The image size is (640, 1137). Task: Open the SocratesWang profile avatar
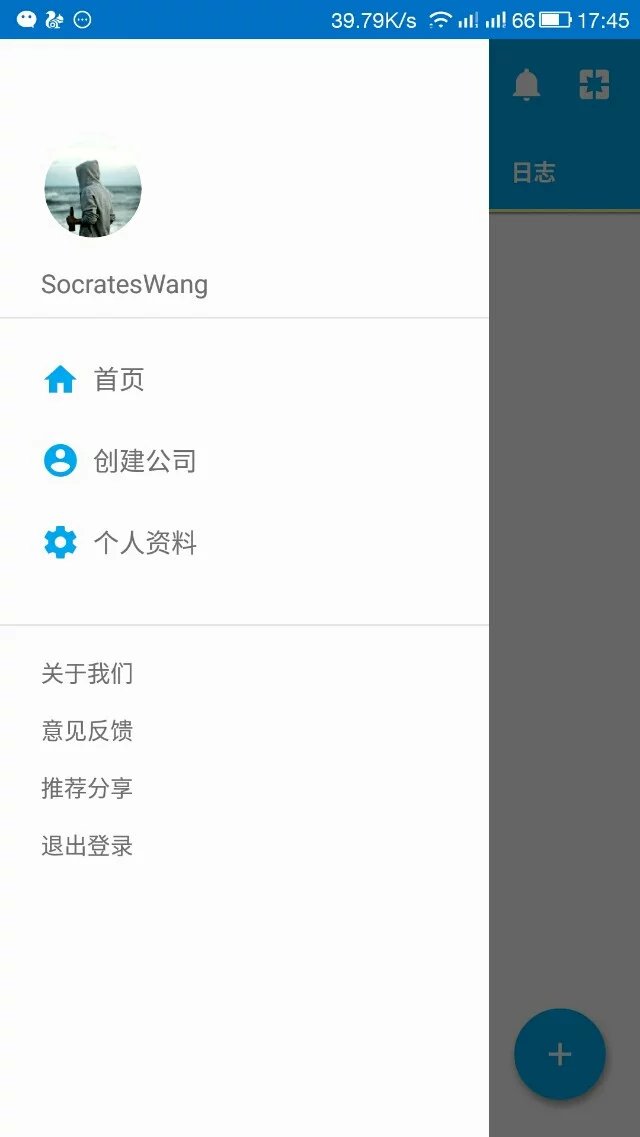[93, 189]
